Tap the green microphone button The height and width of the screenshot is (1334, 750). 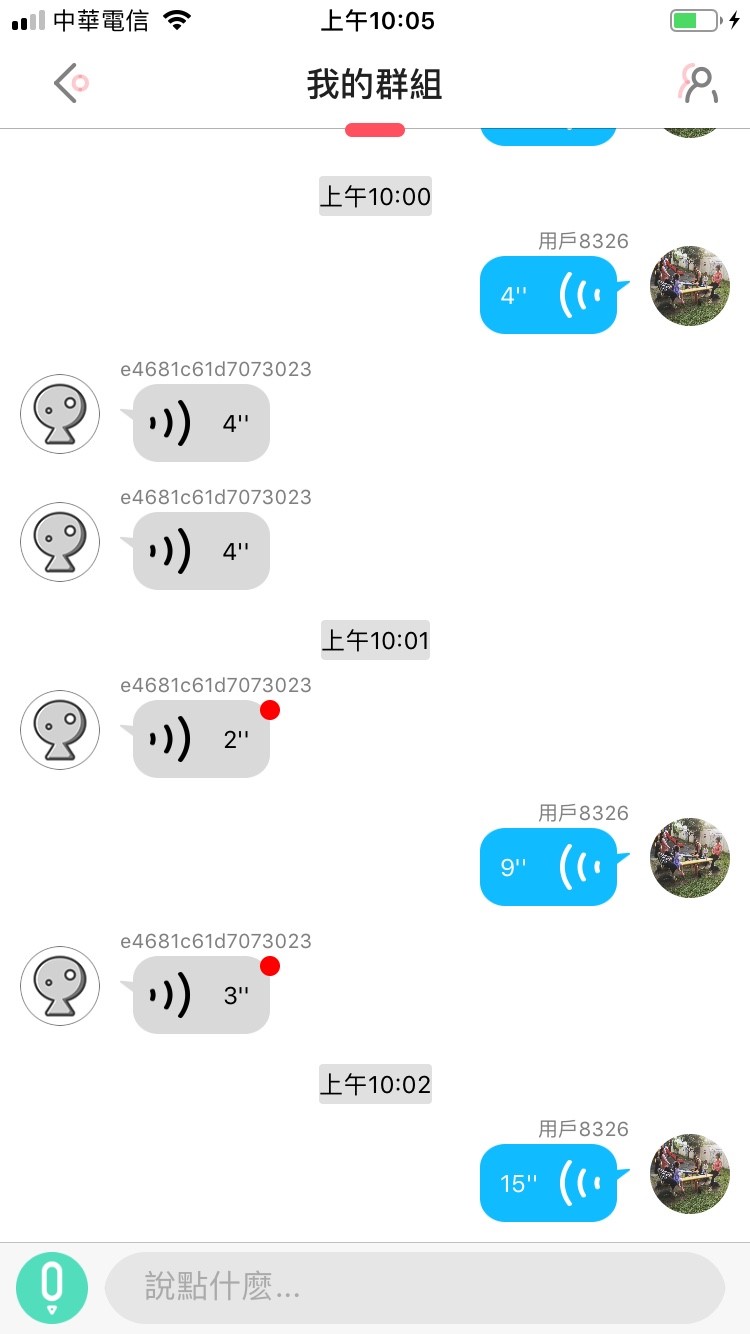pos(52,1287)
